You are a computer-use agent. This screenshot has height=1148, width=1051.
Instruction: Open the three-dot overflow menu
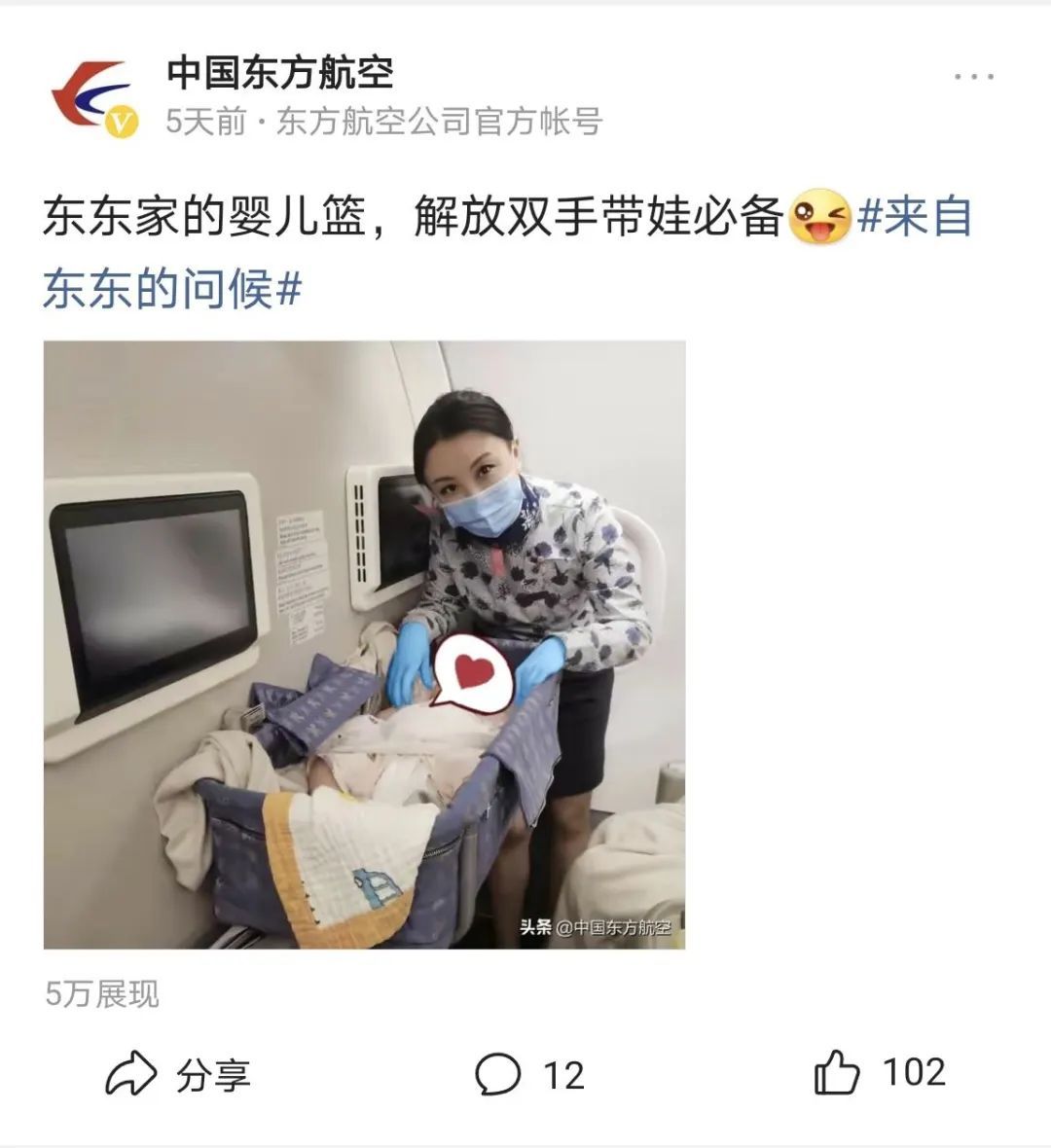[x=973, y=77]
